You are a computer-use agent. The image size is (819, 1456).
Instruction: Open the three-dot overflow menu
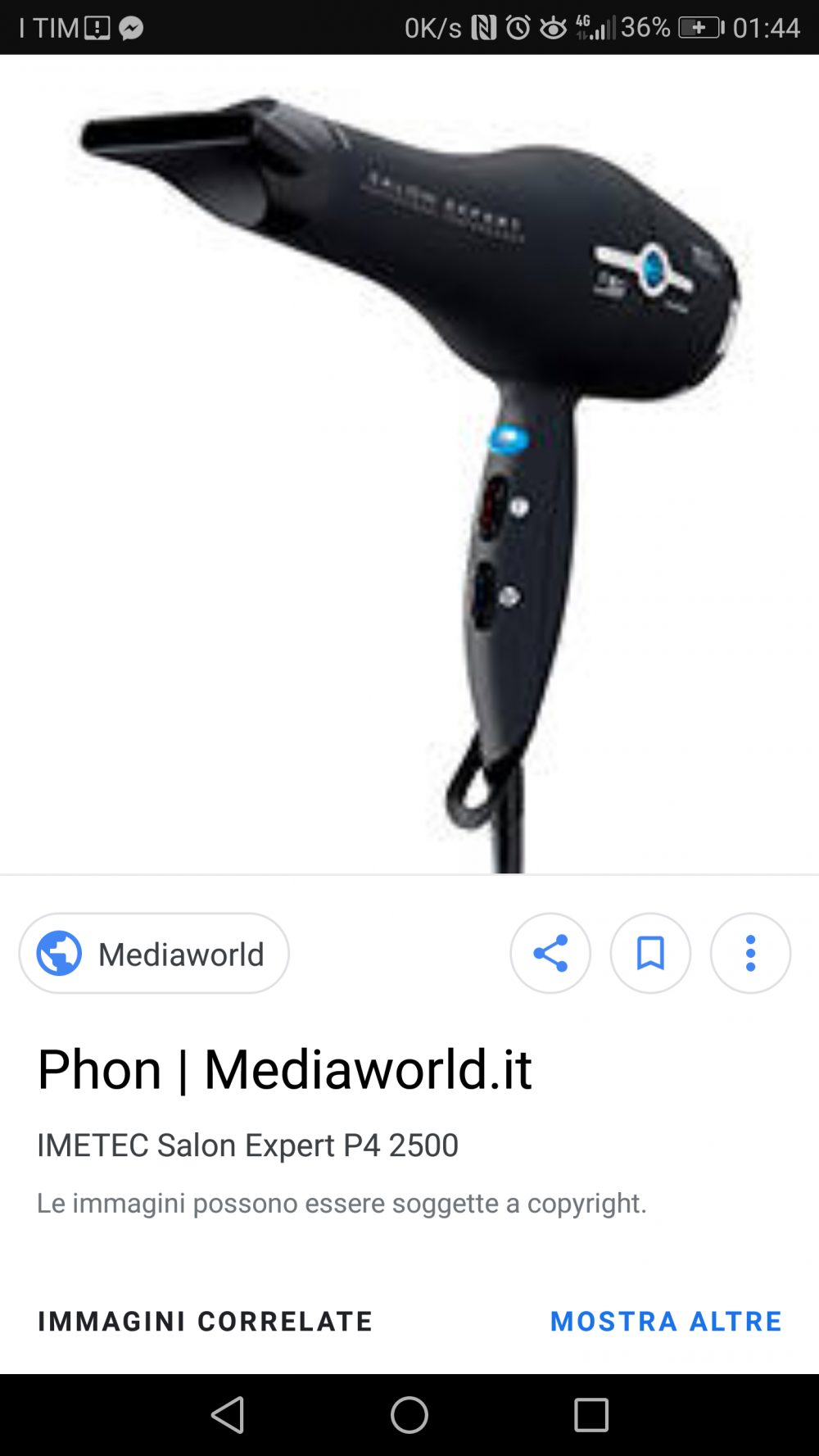750,954
